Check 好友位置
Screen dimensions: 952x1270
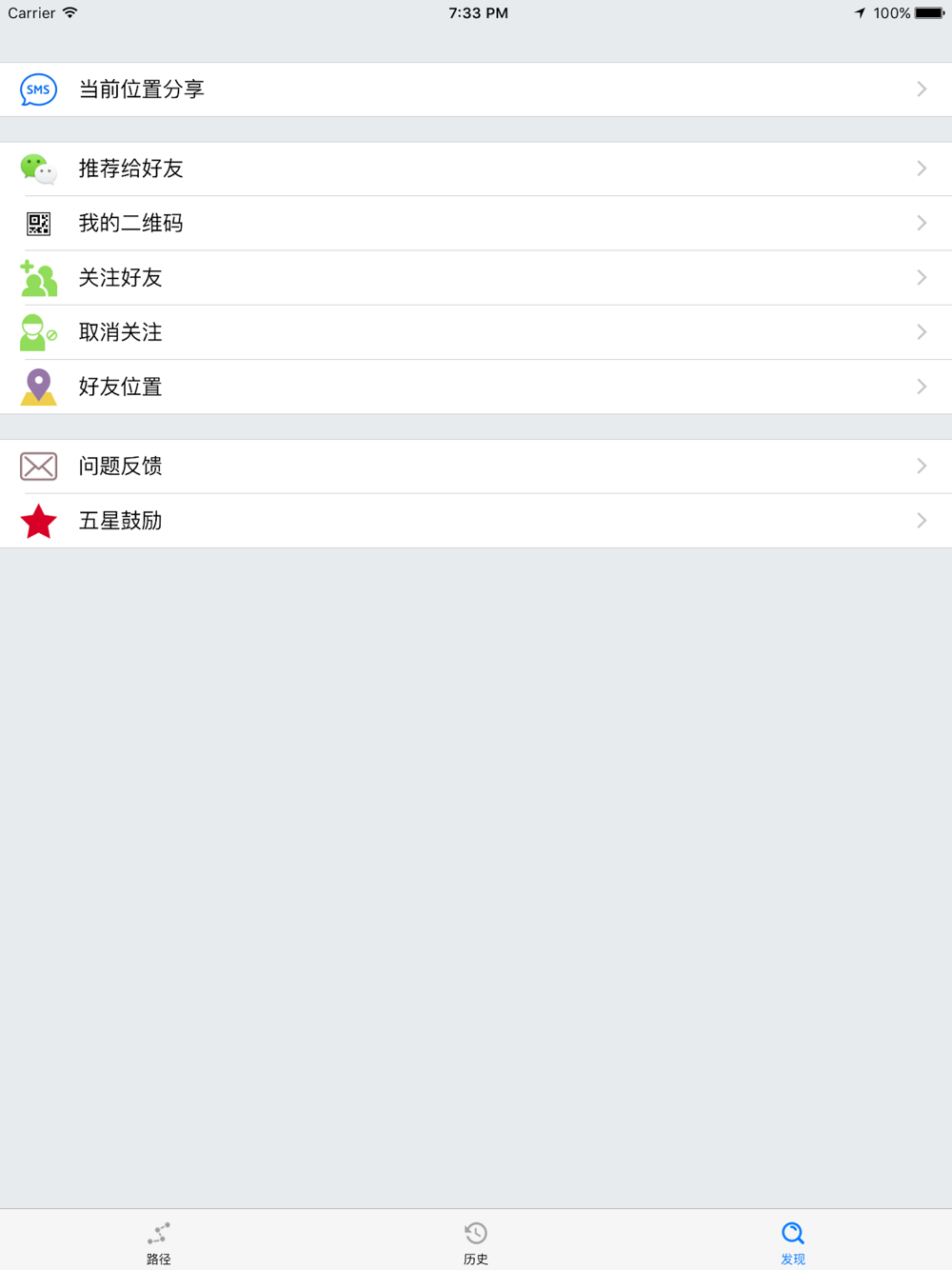476,387
